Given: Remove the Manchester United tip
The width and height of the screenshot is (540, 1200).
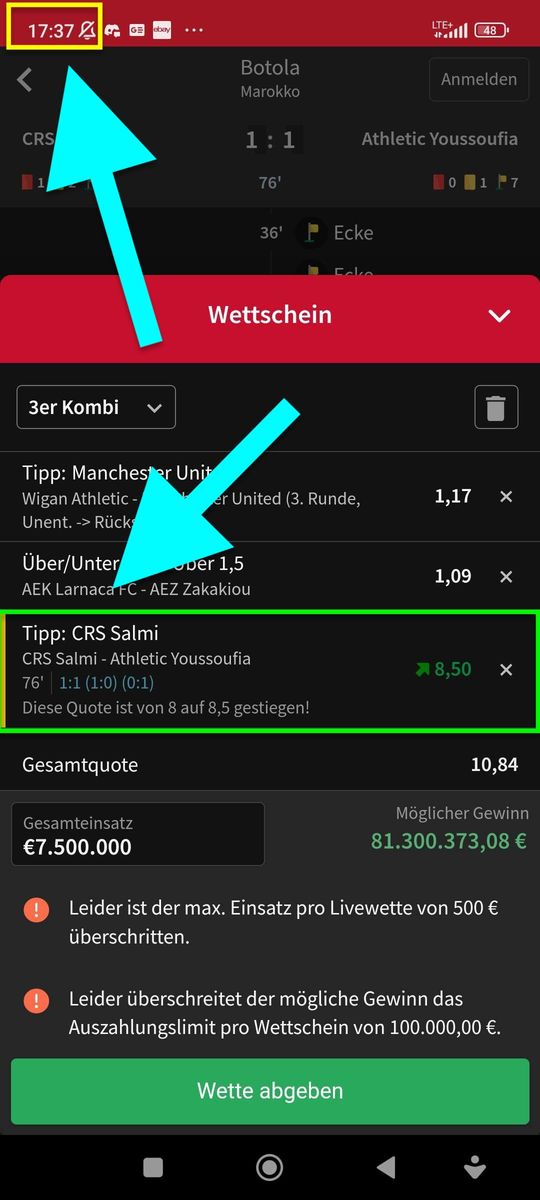Looking at the screenshot, I should coord(506,497).
